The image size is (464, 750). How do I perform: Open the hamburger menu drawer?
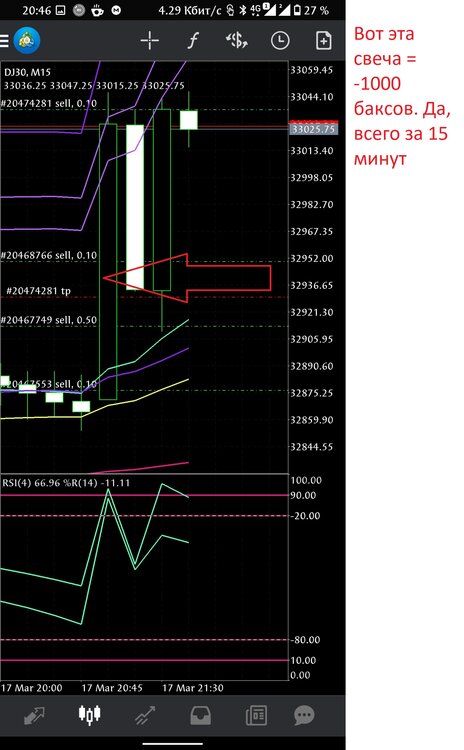coord(4,41)
